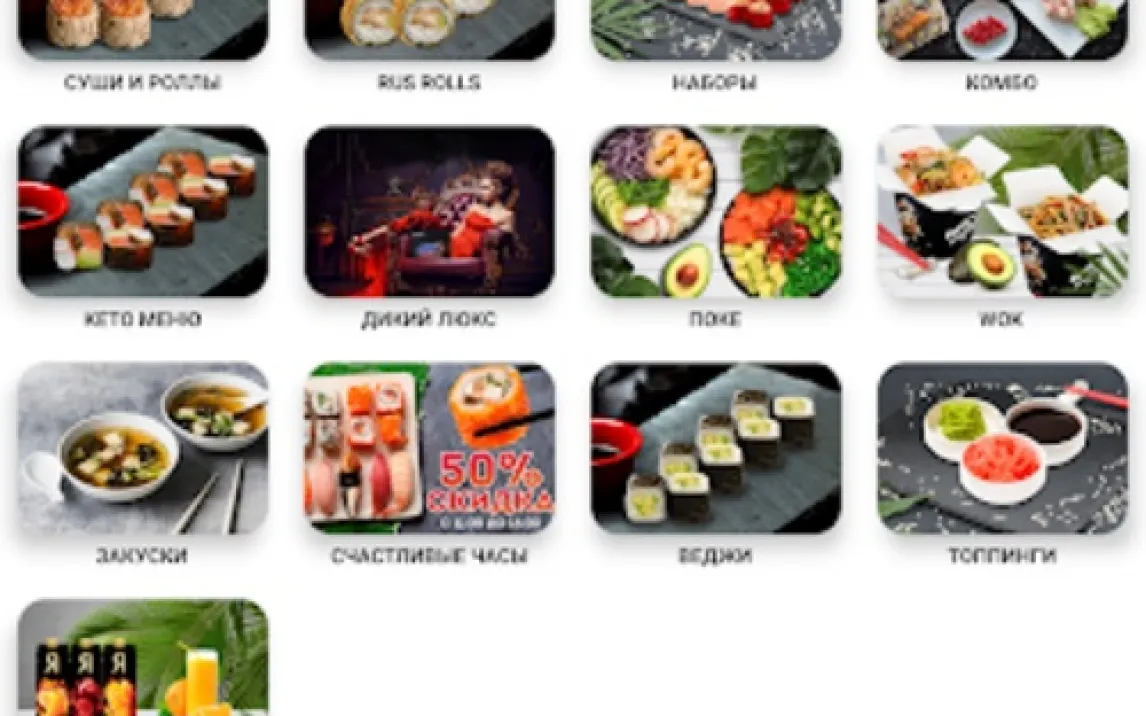
Task: Show the Закуски category
Action: coord(143,448)
